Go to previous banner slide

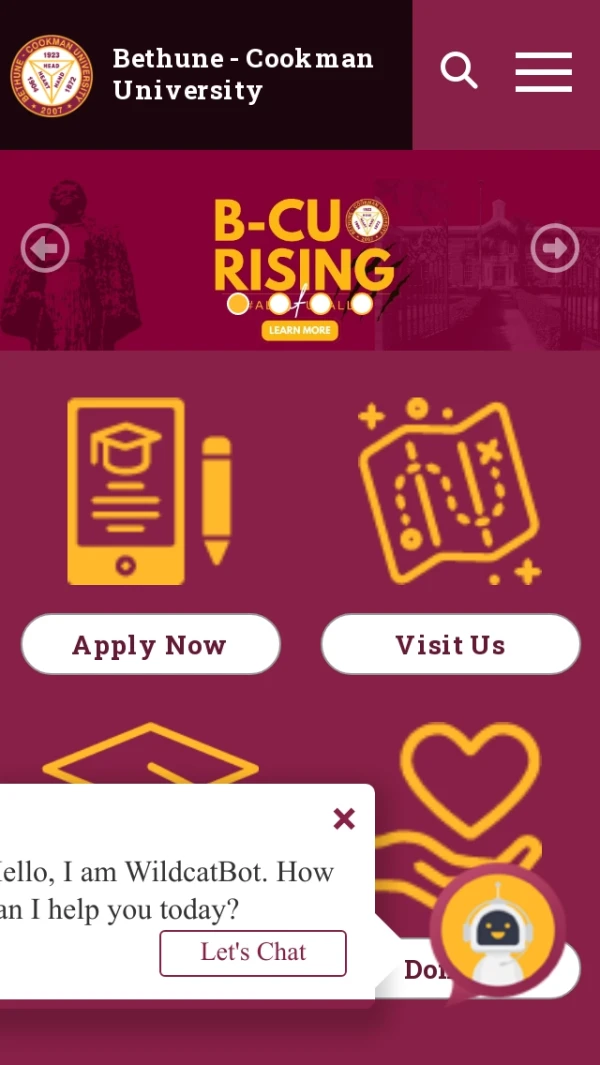[45, 248]
